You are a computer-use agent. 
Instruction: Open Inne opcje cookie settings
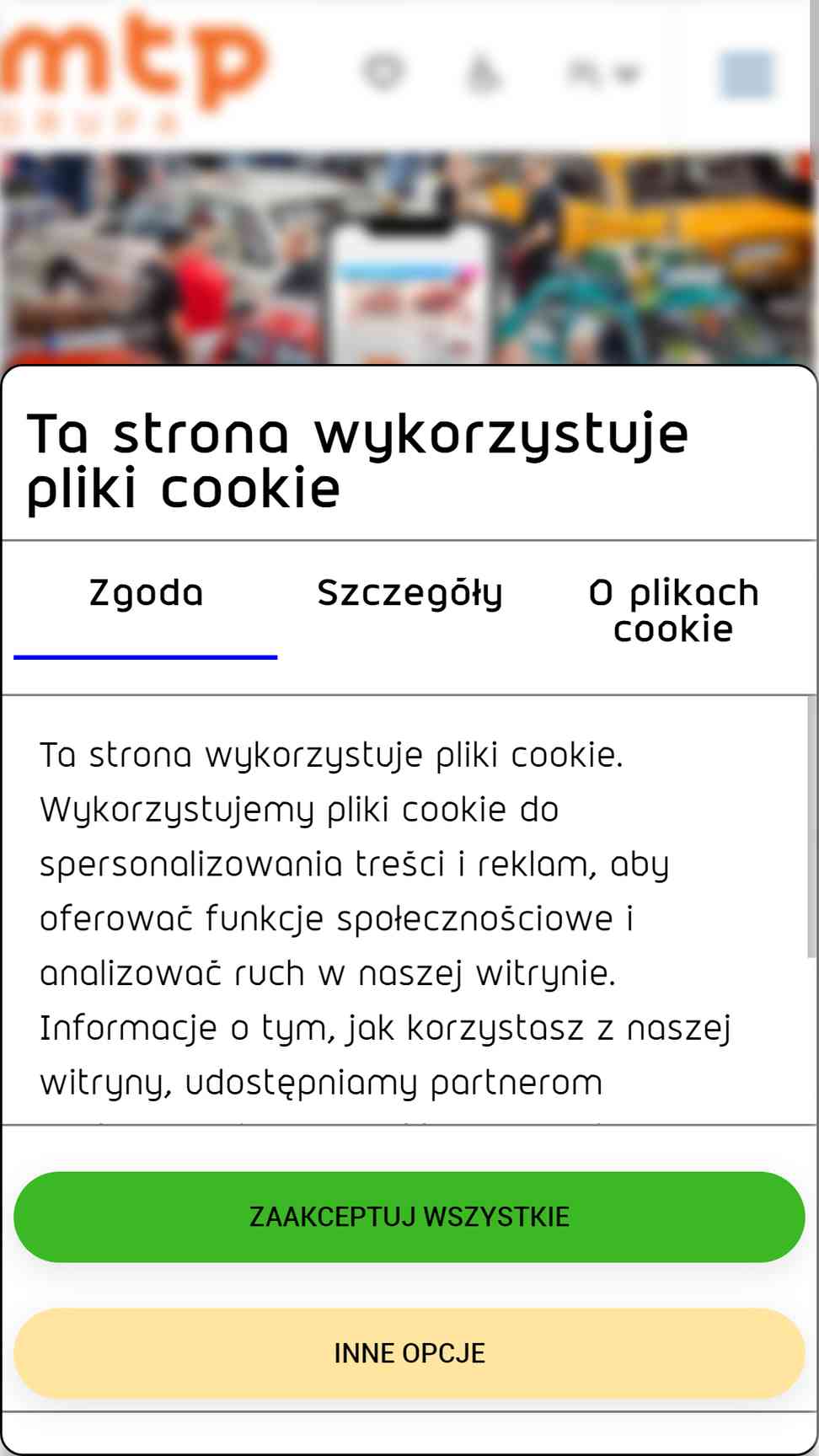(x=409, y=1353)
